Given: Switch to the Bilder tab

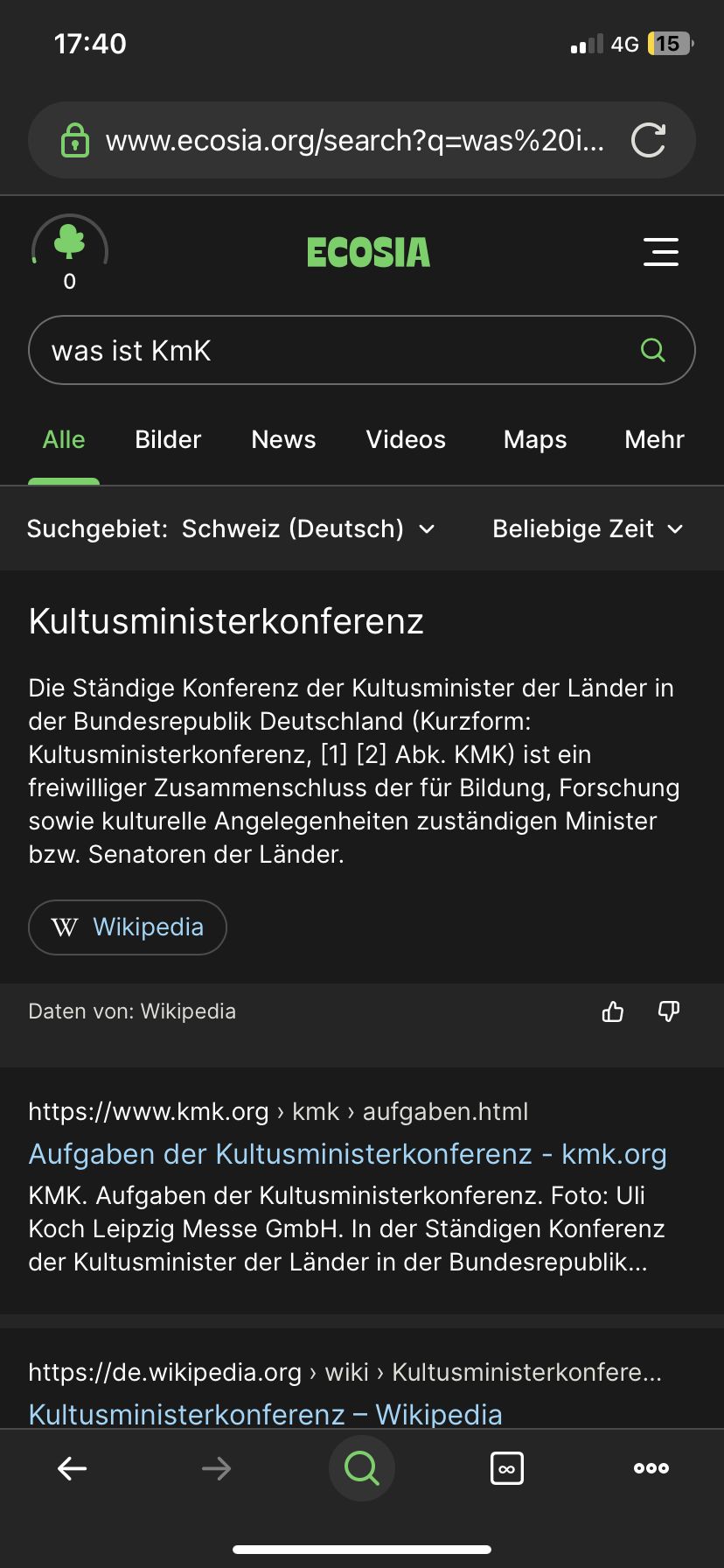Looking at the screenshot, I should [x=168, y=439].
